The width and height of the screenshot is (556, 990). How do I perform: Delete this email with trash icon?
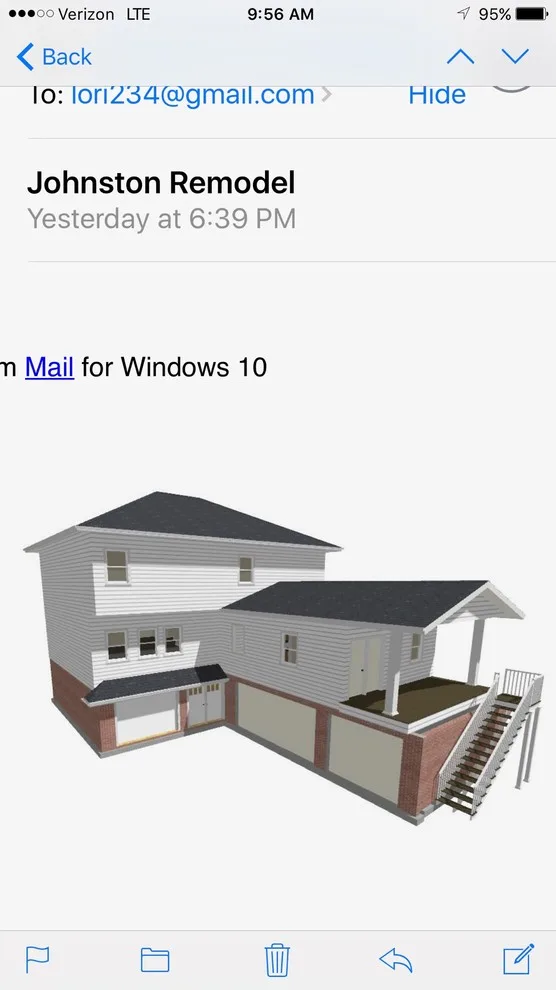(x=276, y=960)
